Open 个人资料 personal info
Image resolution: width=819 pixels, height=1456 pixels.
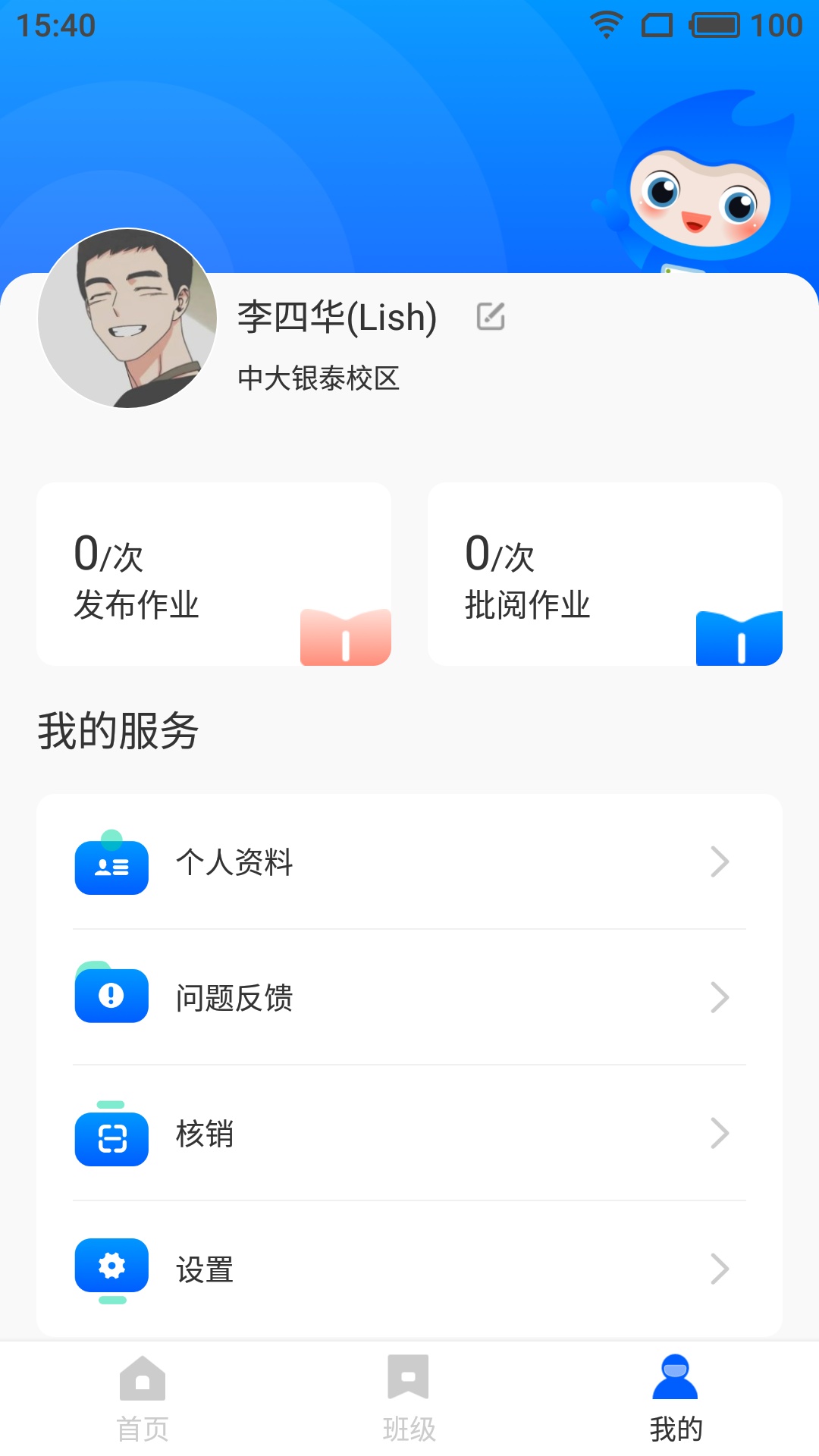click(409, 862)
